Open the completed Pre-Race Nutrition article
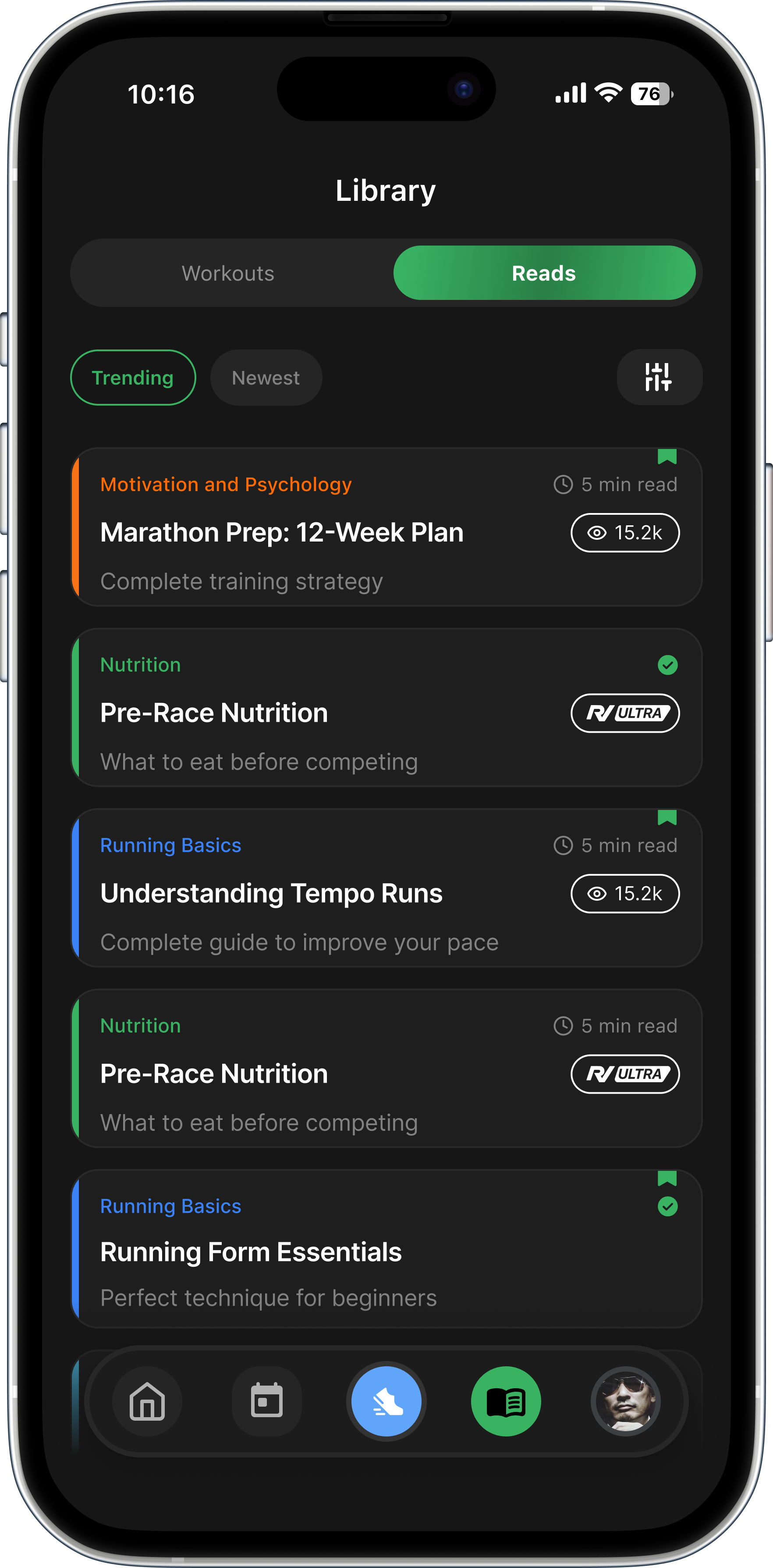Viewport: 773px width, 1568px height. click(x=214, y=713)
